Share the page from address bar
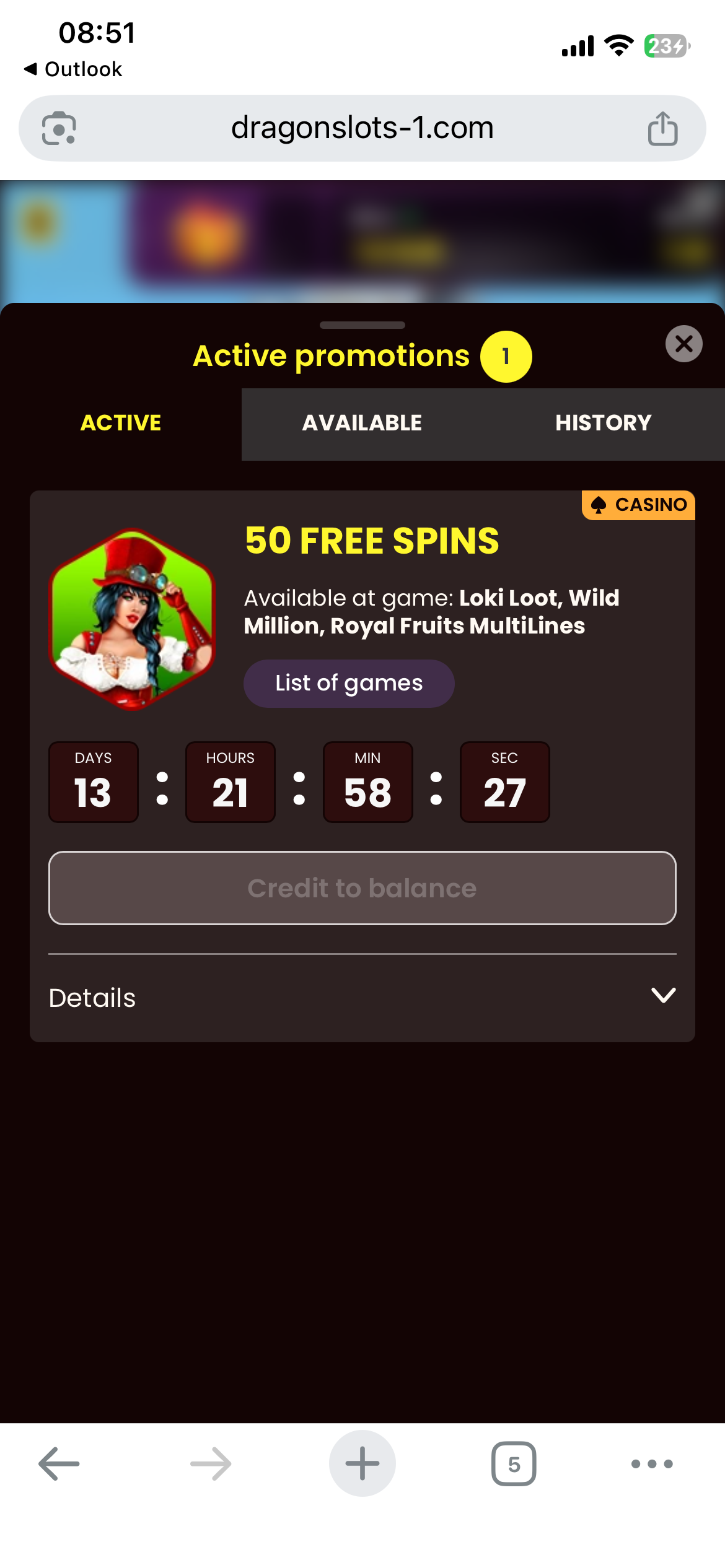The image size is (725, 1568). click(x=662, y=128)
